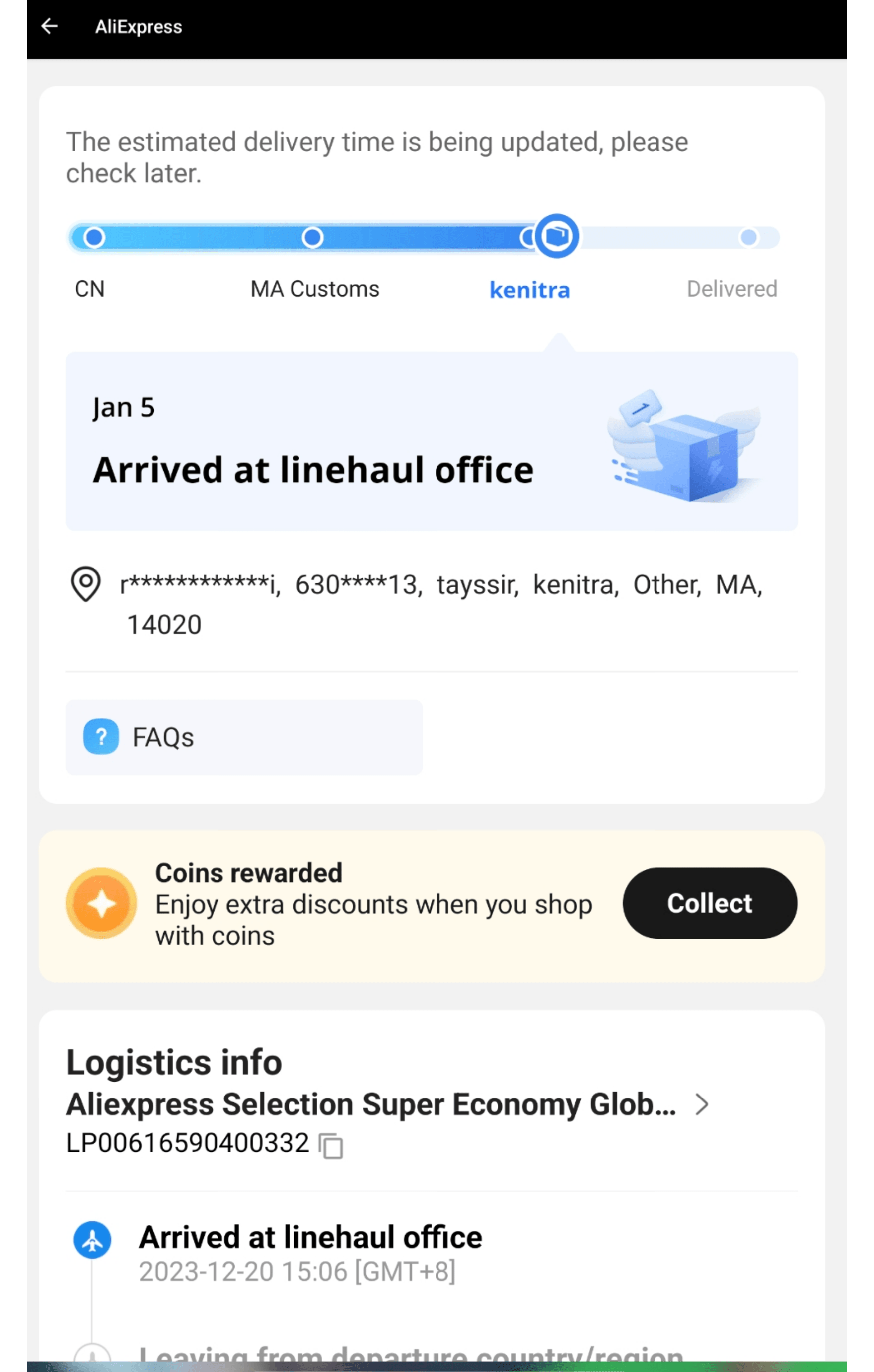
Task: Open the FAQs section
Action: [x=244, y=737]
